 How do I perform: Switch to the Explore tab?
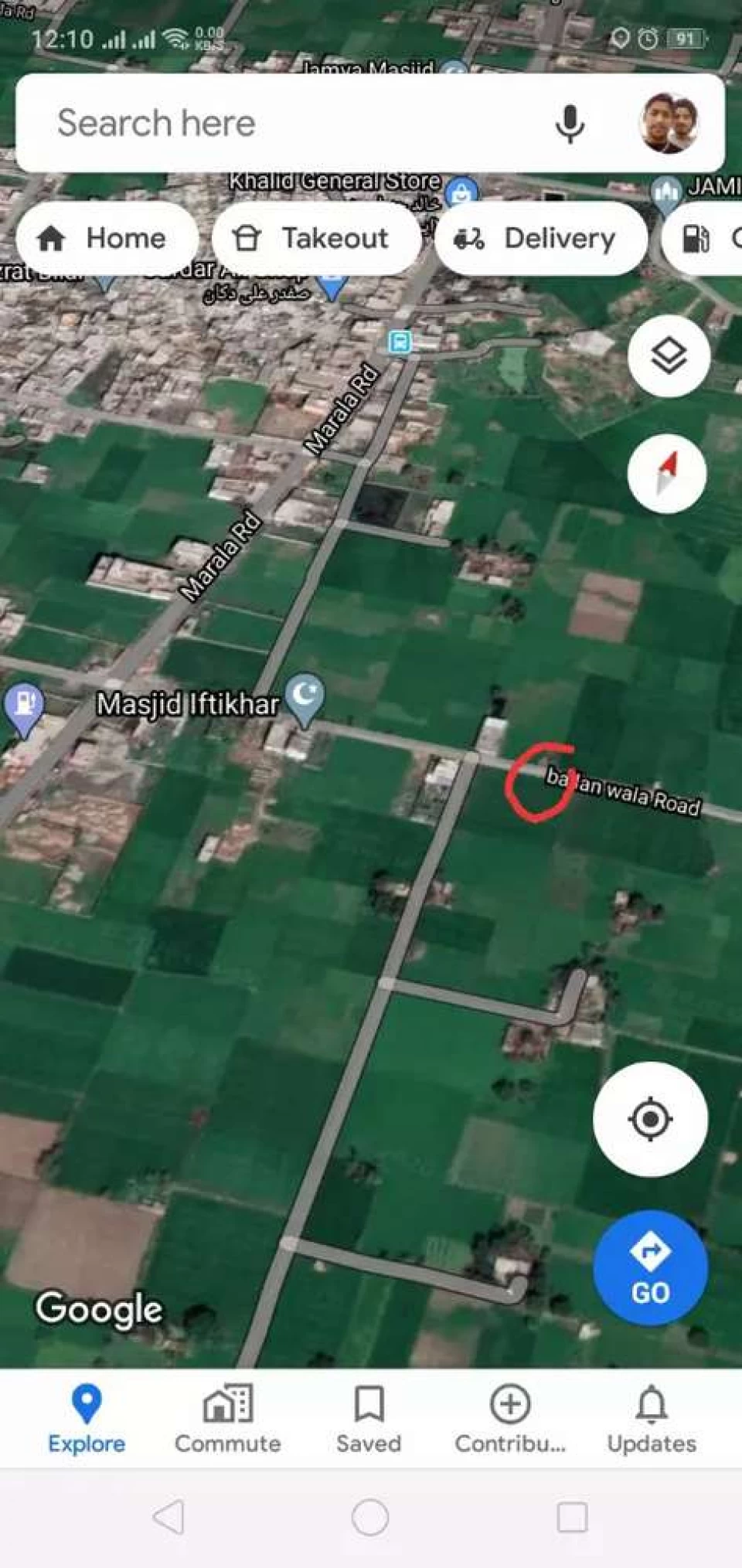(x=87, y=1419)
